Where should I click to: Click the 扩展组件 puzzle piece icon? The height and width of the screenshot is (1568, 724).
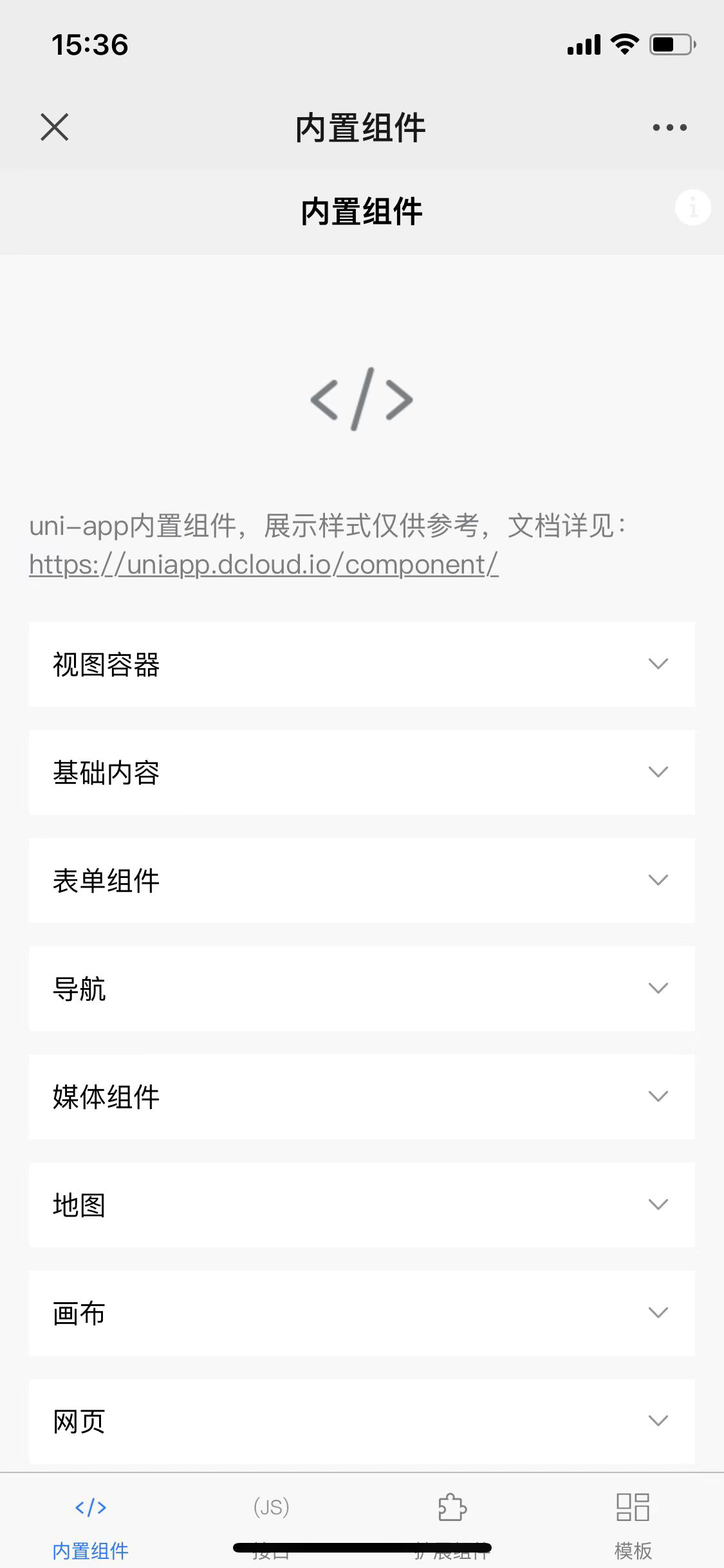pyautogui.click(x=452, y=1506)
